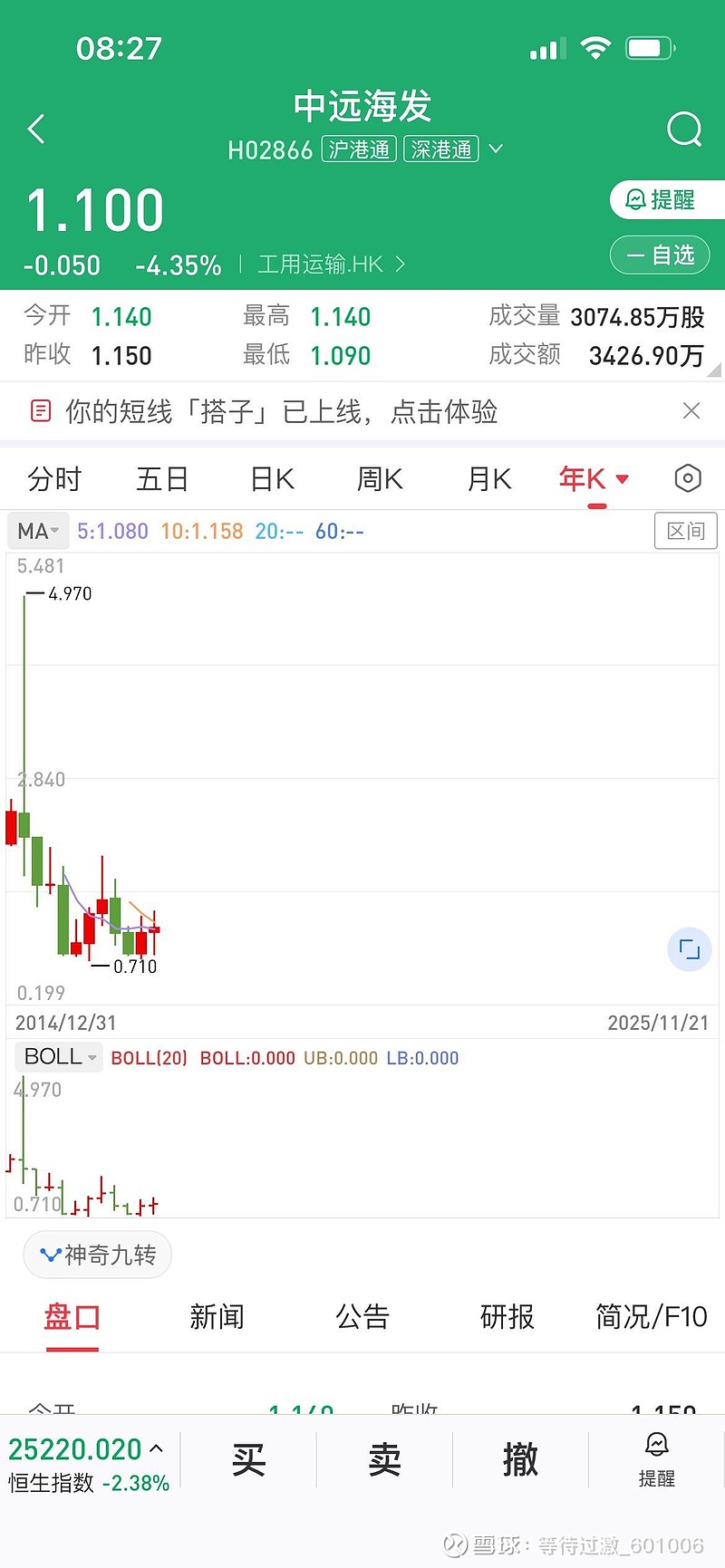Open chart settings via the gear icon
The image size is (725, 1568).
pos(687,478)
